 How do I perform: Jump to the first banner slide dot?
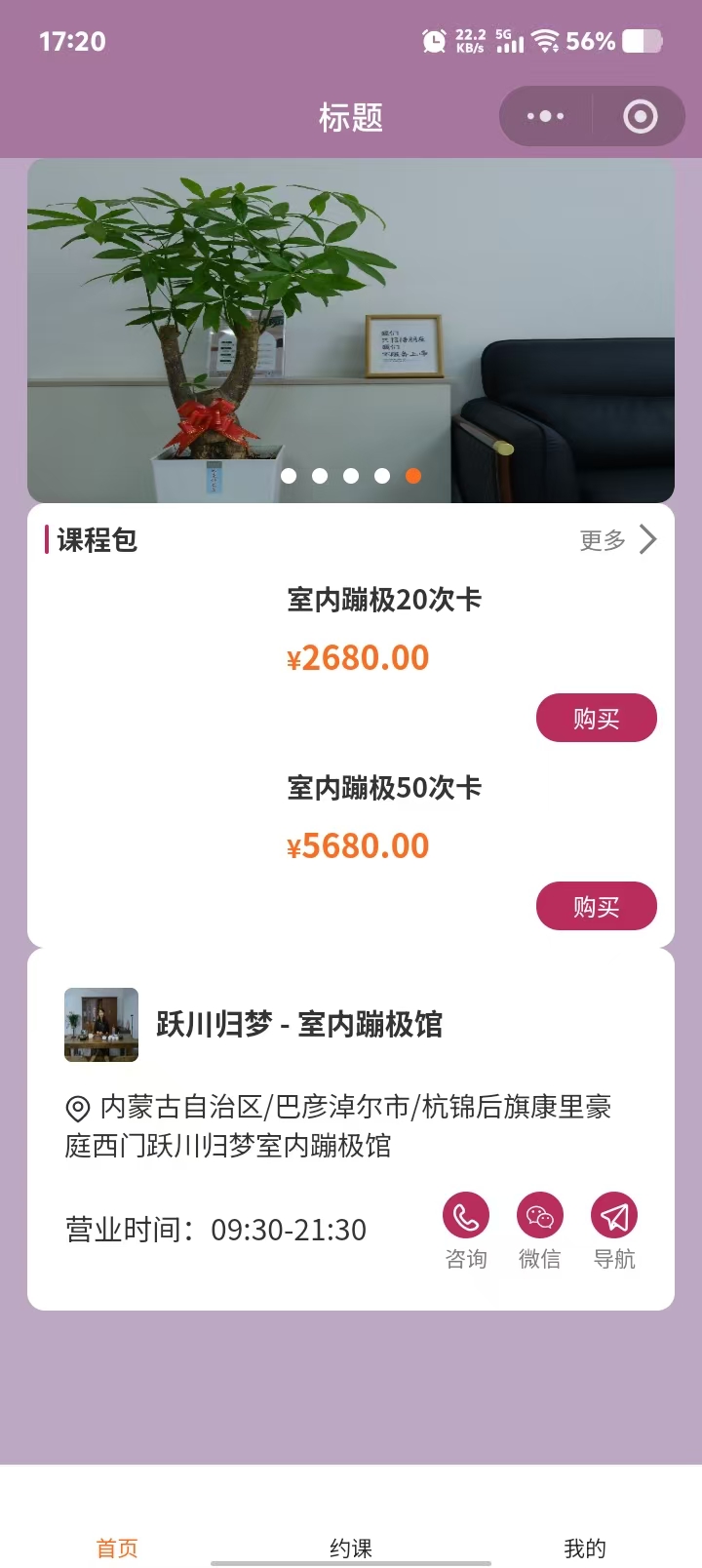tap(289, 476)
